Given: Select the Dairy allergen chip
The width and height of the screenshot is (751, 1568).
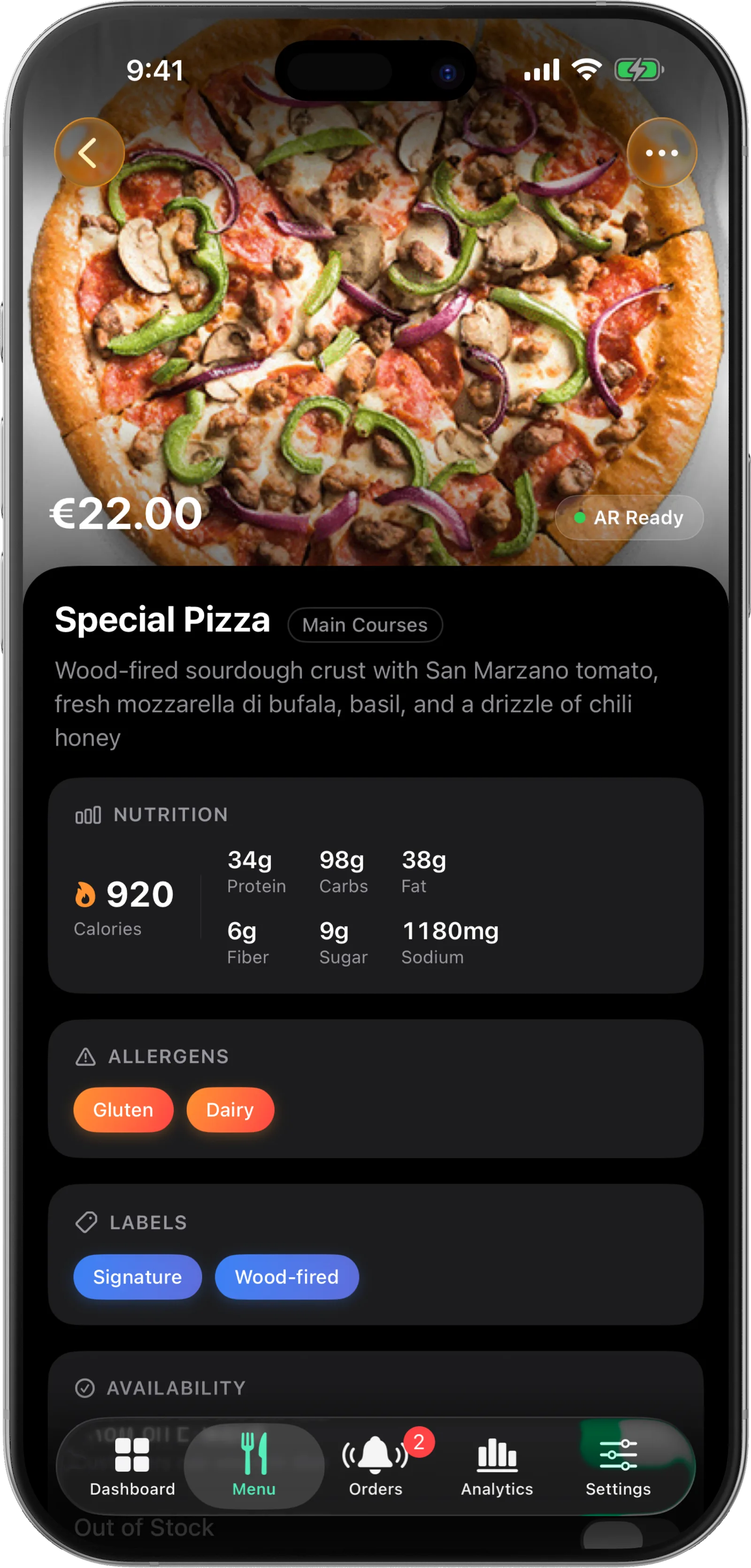Looking at the screenshot, I should point(230,1109).
